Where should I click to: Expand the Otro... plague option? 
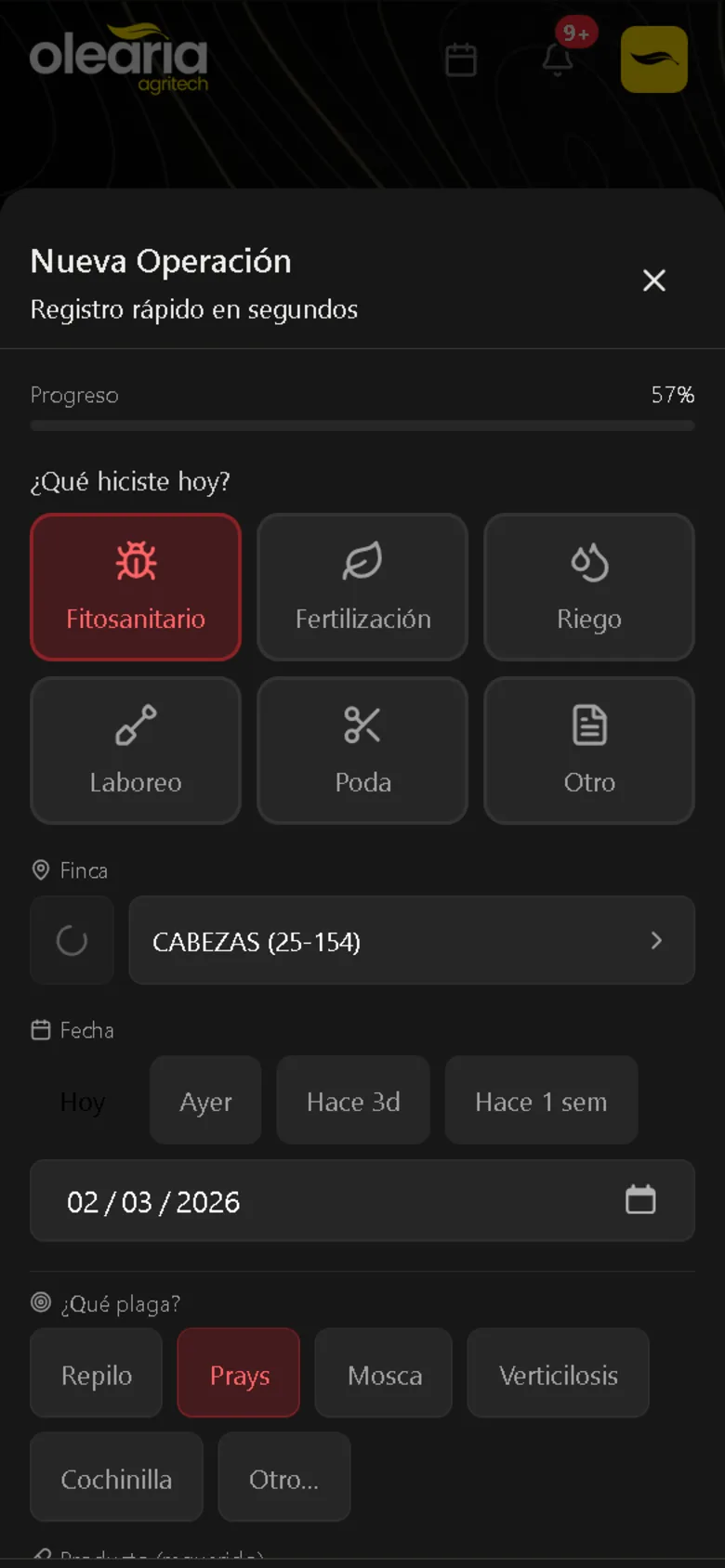coord(283,1477)
